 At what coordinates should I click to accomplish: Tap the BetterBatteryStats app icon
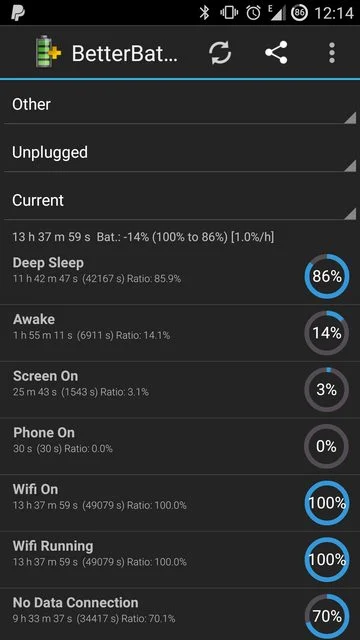click(x=48, y=52)
